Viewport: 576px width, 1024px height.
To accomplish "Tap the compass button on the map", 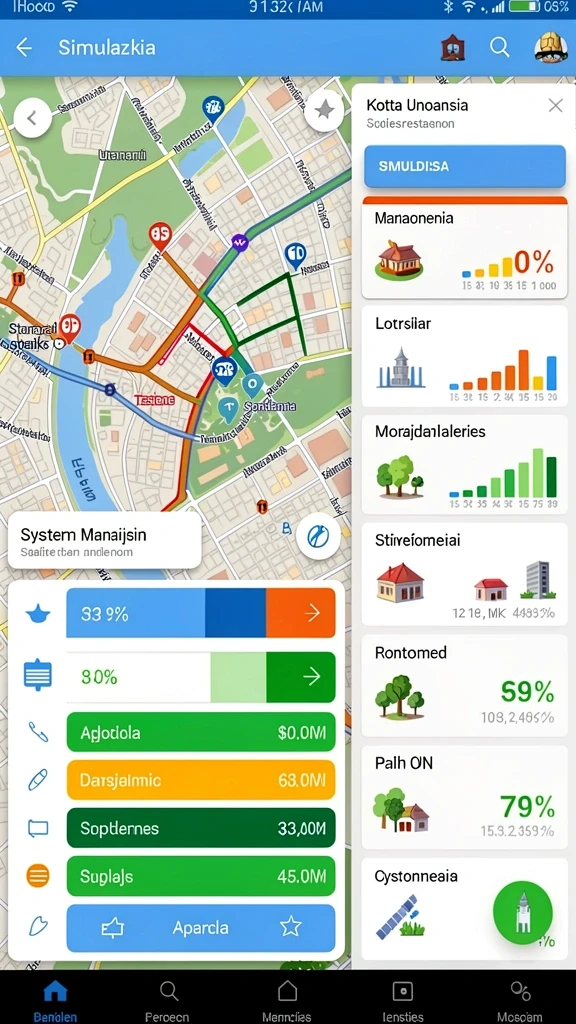I will [318, 536].
